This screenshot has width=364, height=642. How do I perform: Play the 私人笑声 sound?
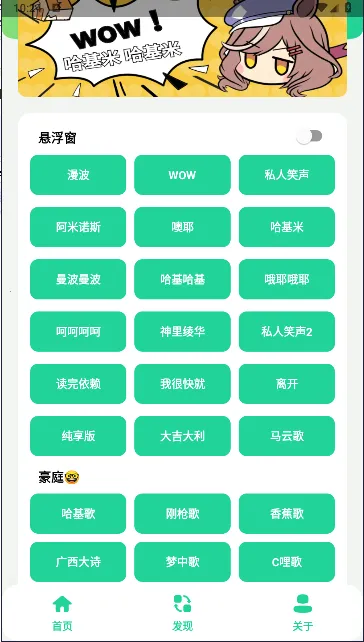[287, 175]
